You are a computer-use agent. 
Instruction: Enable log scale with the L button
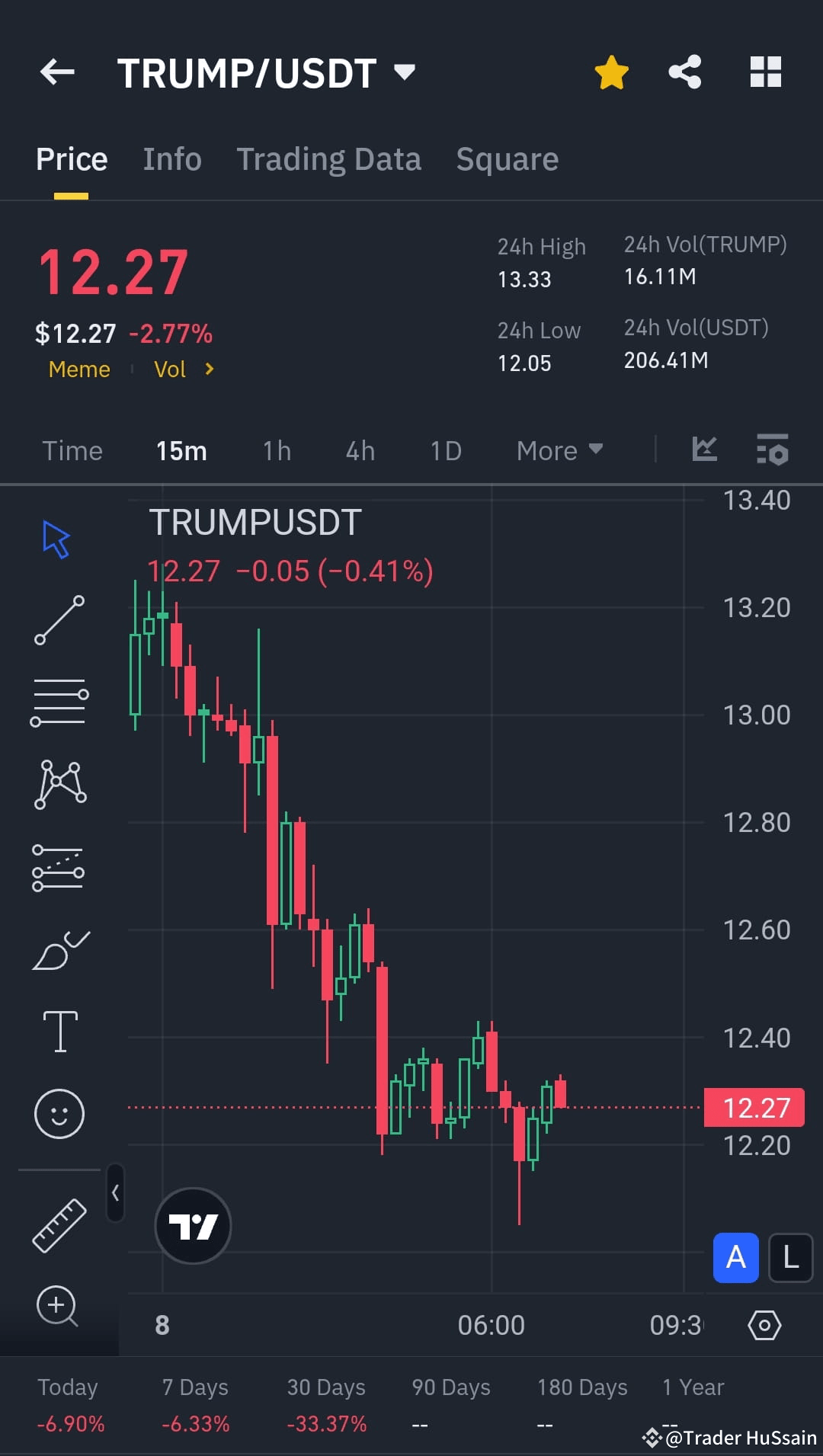790,1258
